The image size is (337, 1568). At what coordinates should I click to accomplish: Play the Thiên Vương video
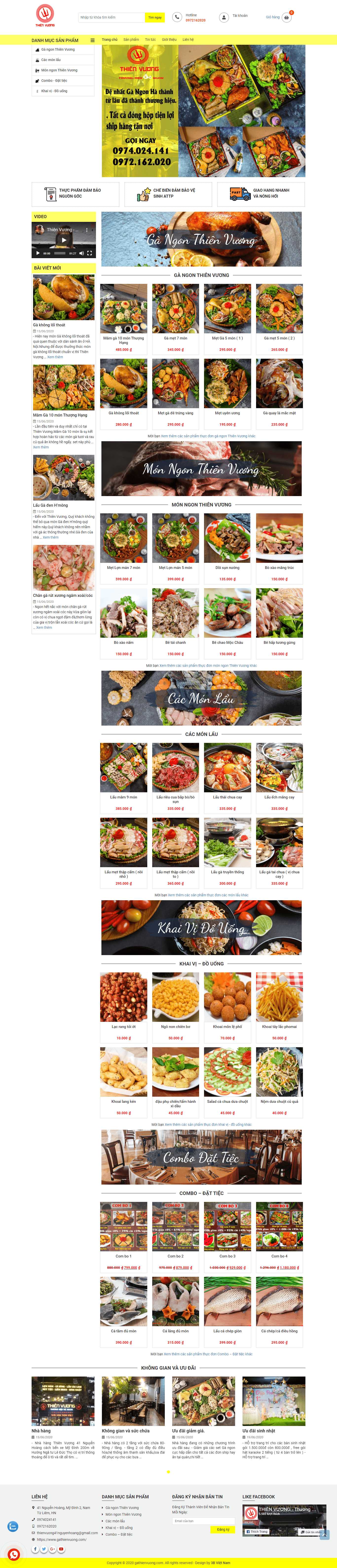click(64, 240)
